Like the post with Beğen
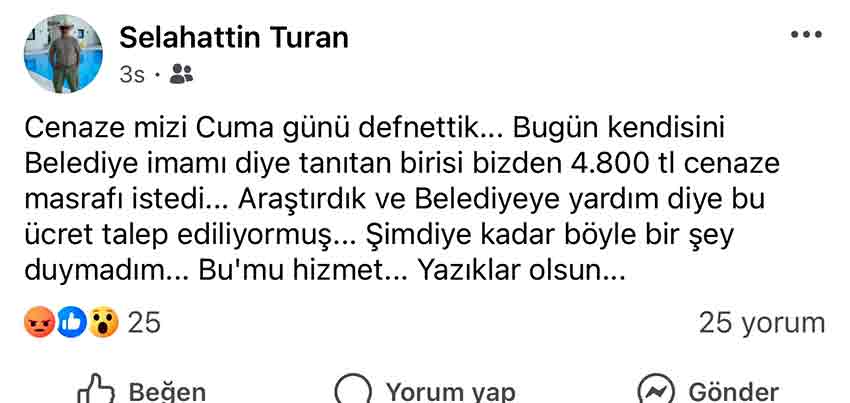 pyautogui.click(x=142, y=391)
